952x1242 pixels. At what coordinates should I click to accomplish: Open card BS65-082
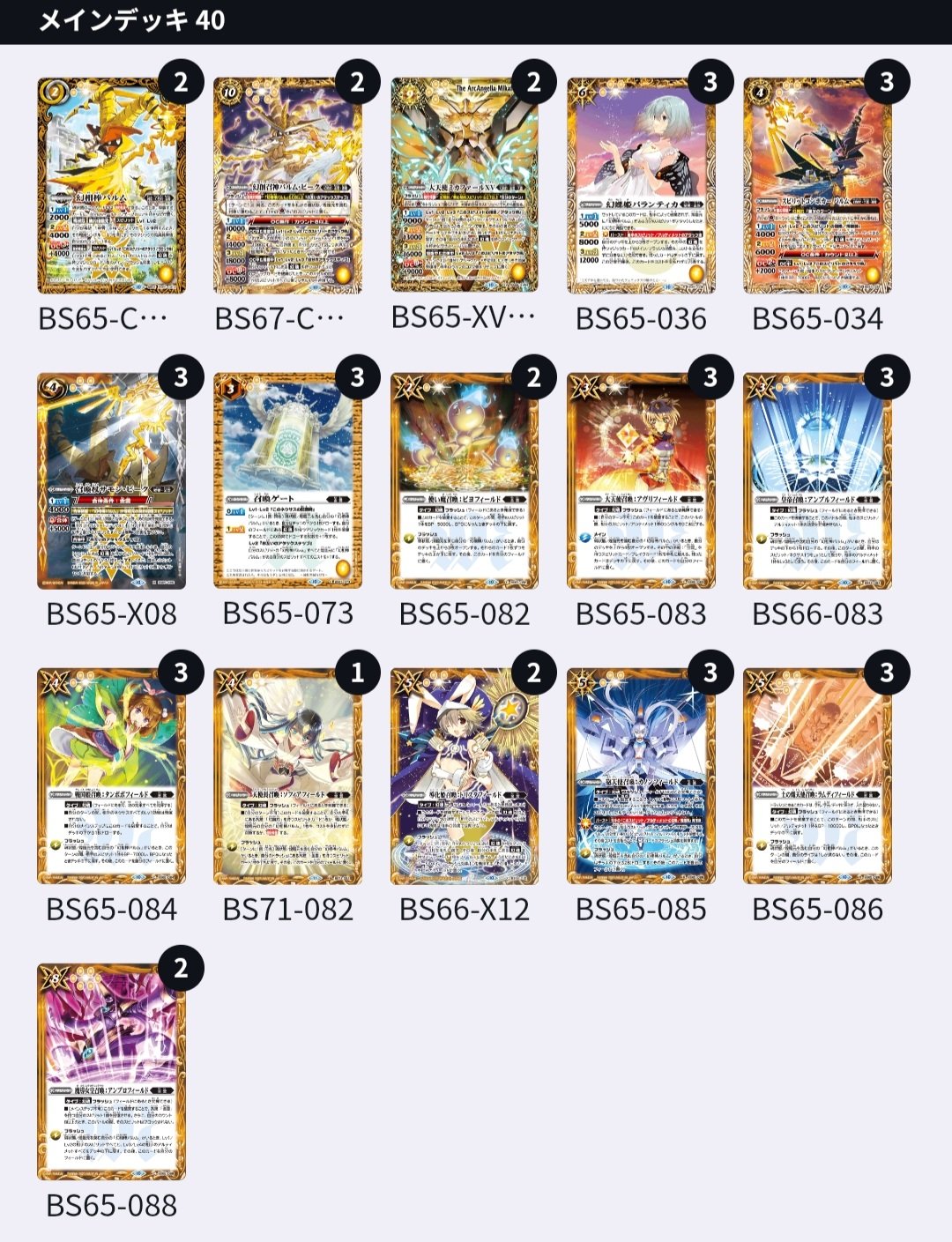[465, 480]
